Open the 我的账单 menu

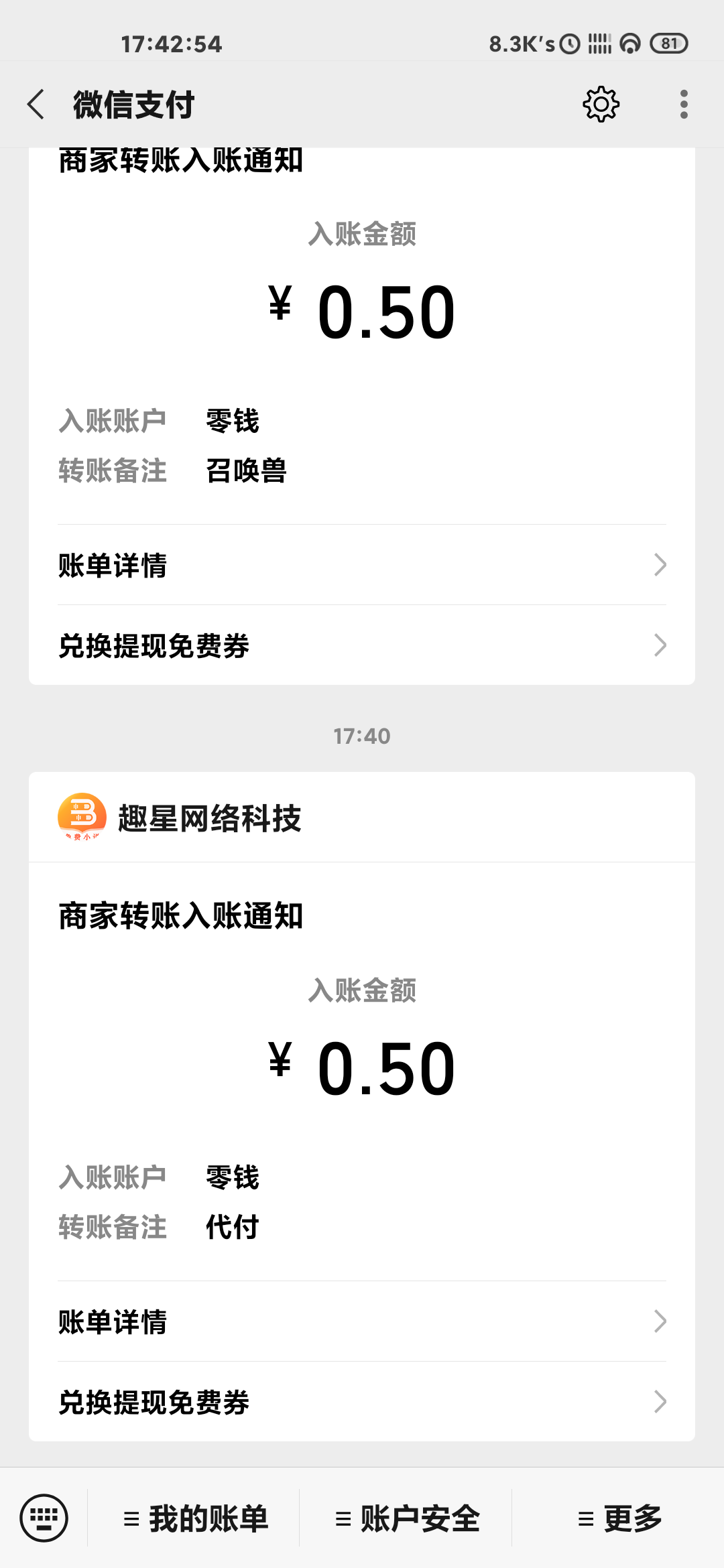(194, 1518)
